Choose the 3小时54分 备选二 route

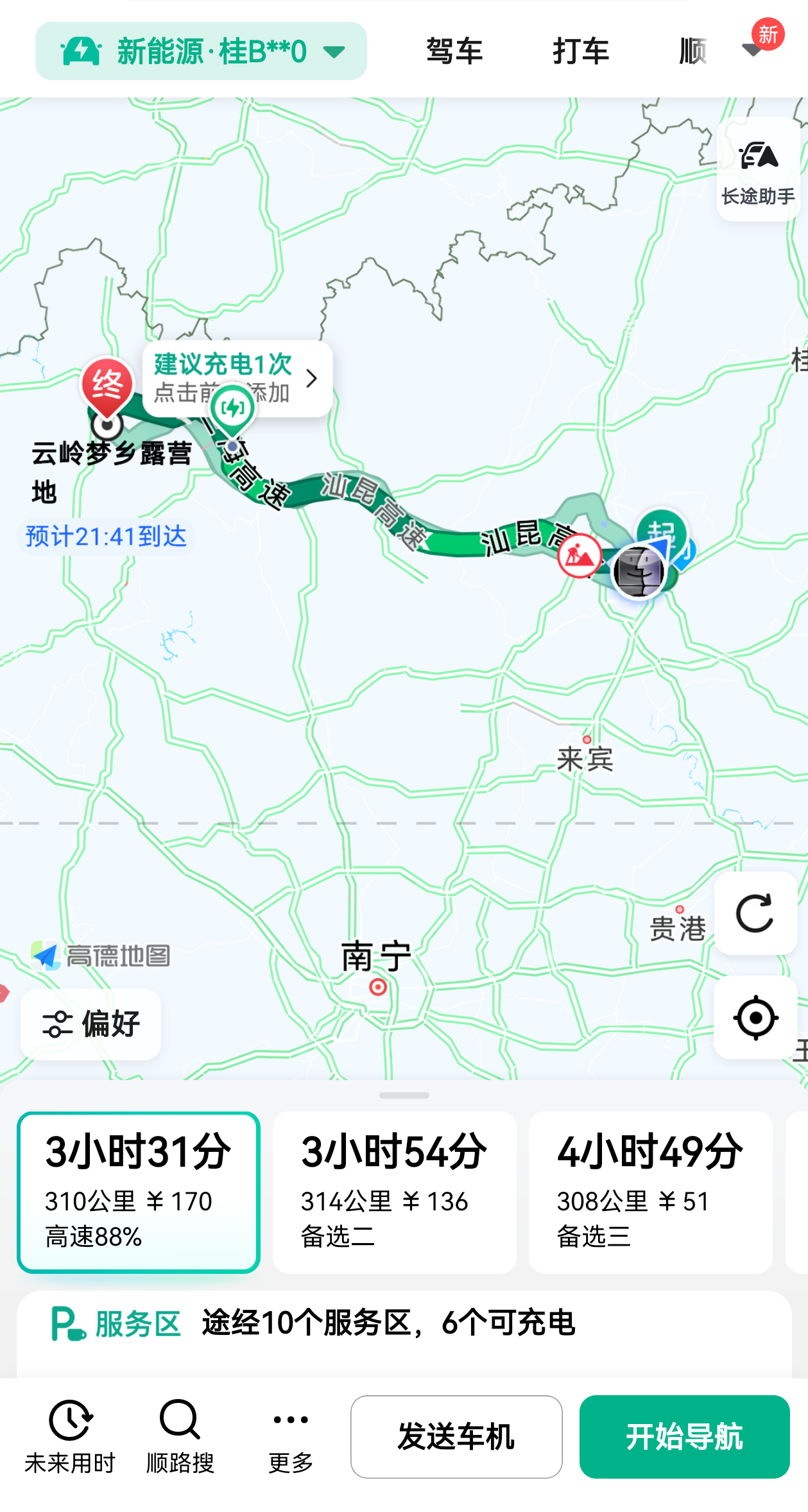(394, 1192)
